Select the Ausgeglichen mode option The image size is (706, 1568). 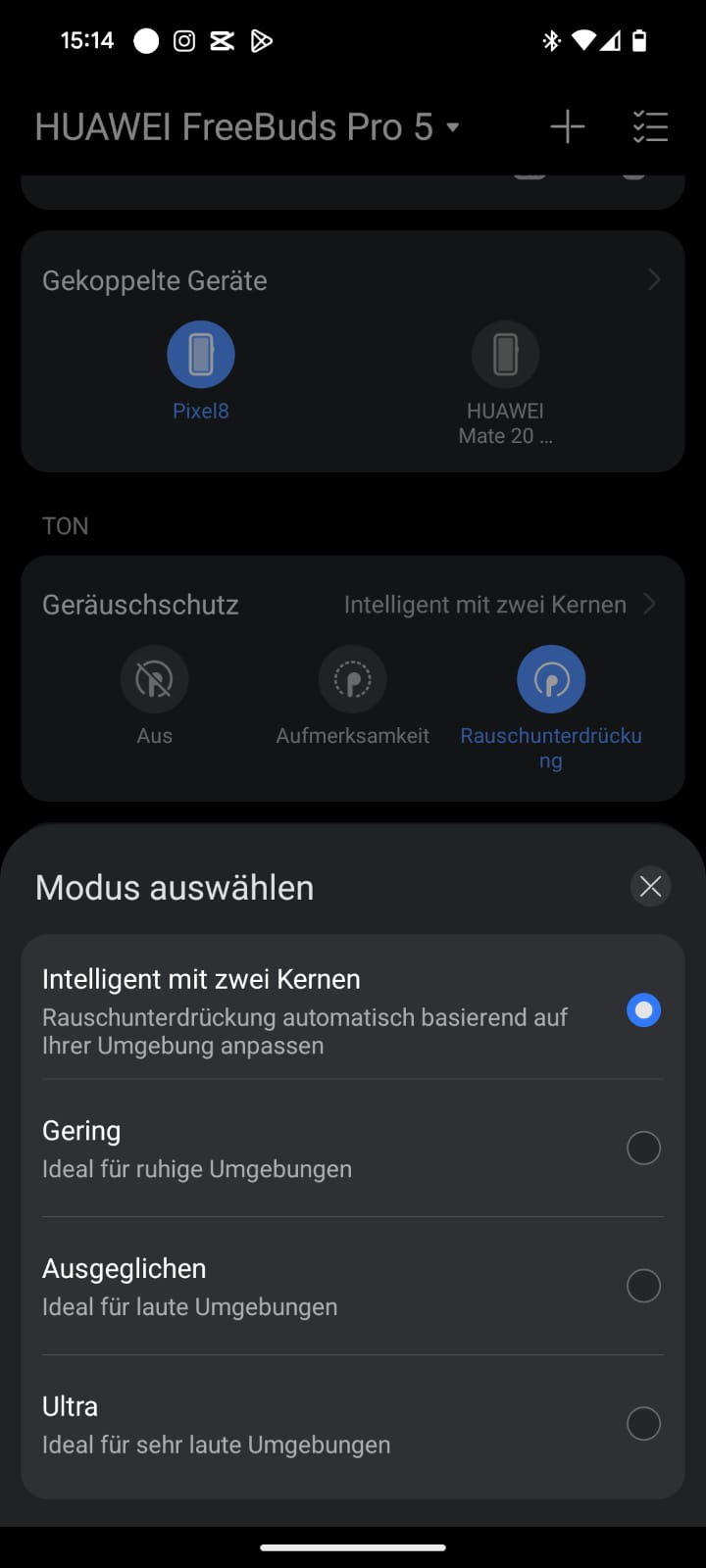tap(643, 1286)
